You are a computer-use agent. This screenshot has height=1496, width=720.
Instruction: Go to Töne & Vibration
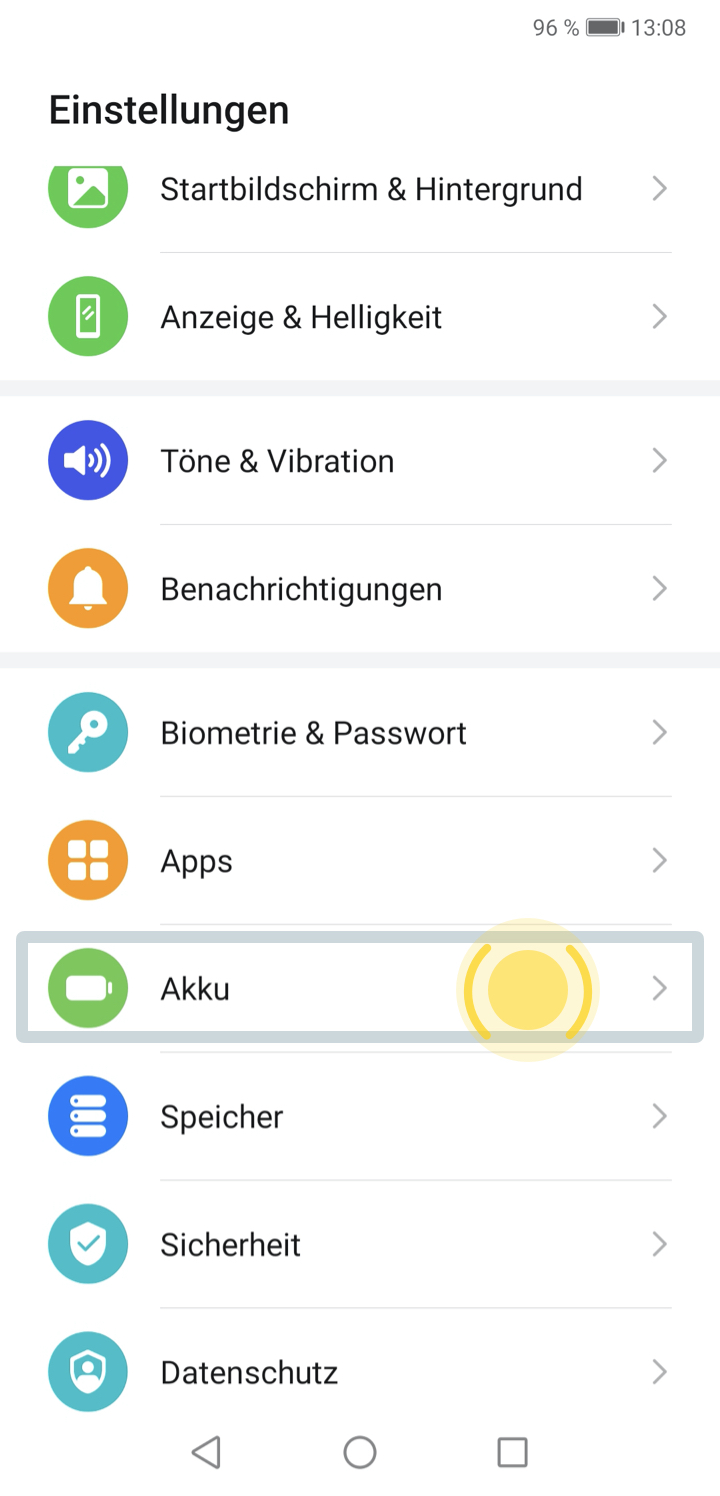point(360,461)
